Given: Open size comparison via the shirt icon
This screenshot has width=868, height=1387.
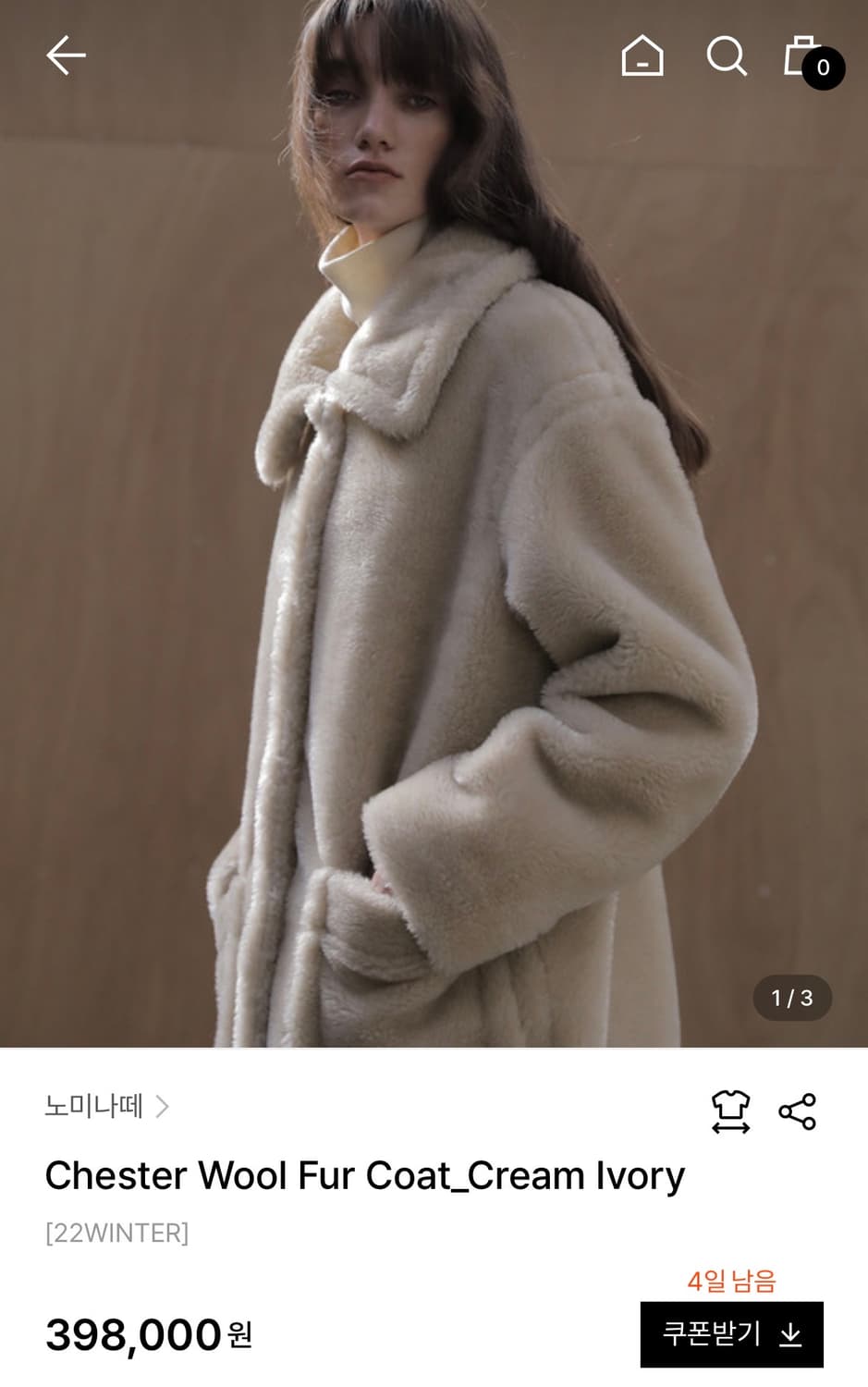Looking at the screenshot, I should [x=730, y=1109].
